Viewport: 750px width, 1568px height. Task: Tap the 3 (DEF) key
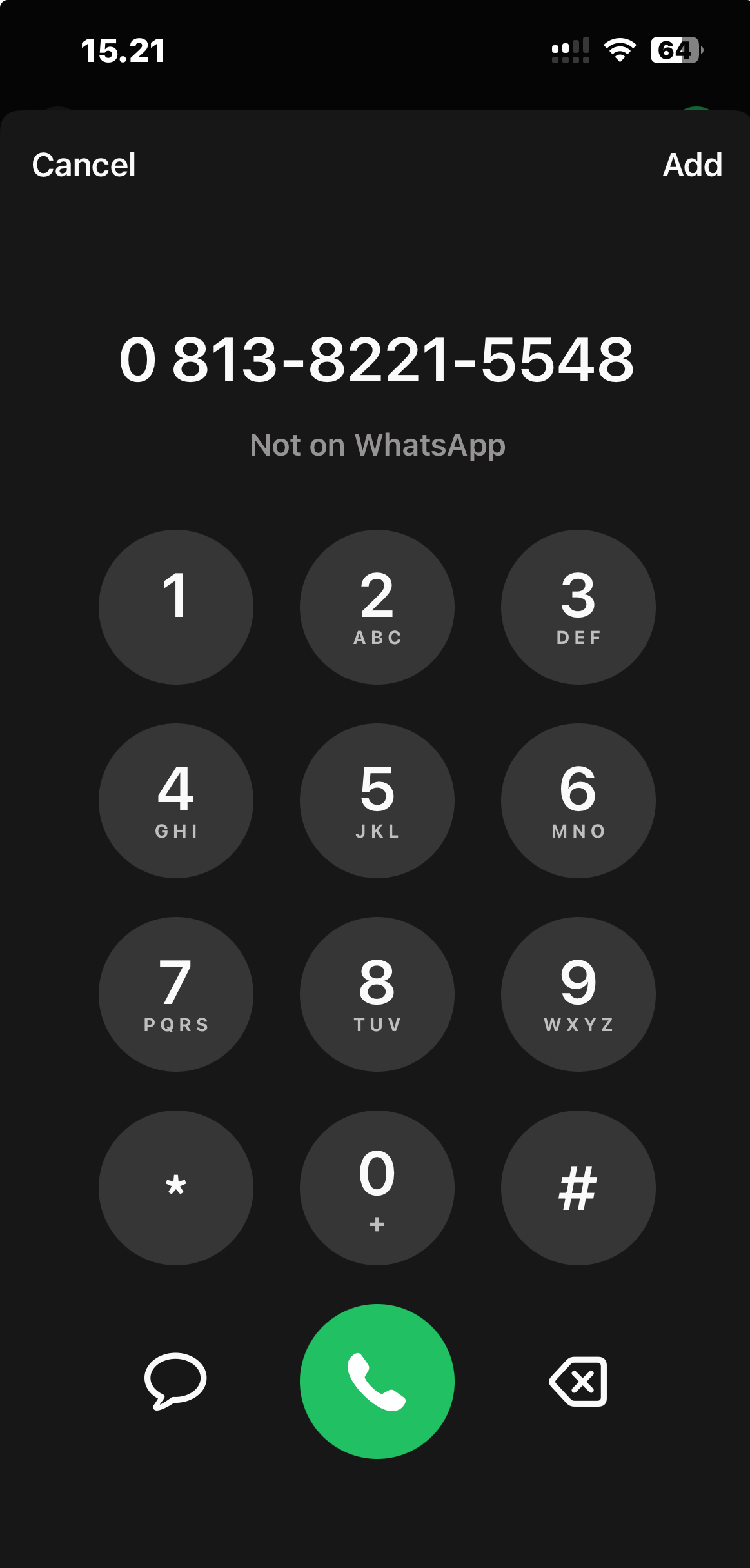click(x=578, y=607)
